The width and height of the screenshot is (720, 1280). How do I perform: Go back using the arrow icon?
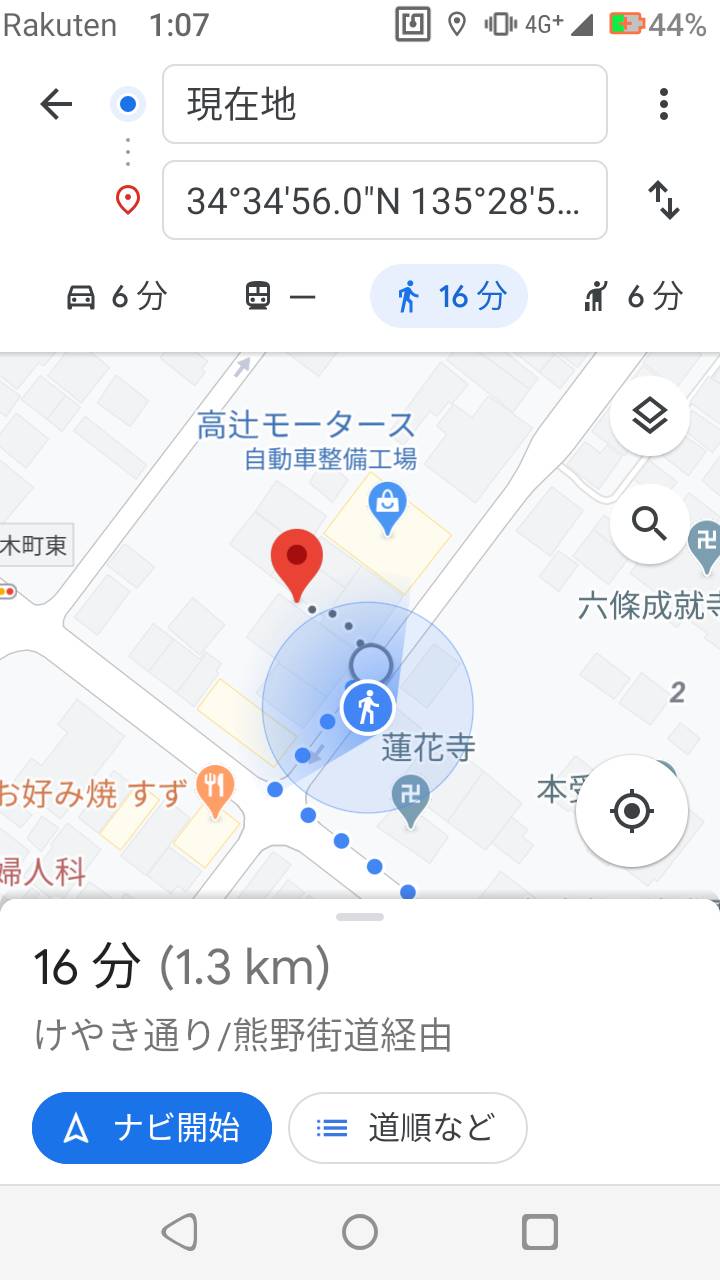click(56, 104)
